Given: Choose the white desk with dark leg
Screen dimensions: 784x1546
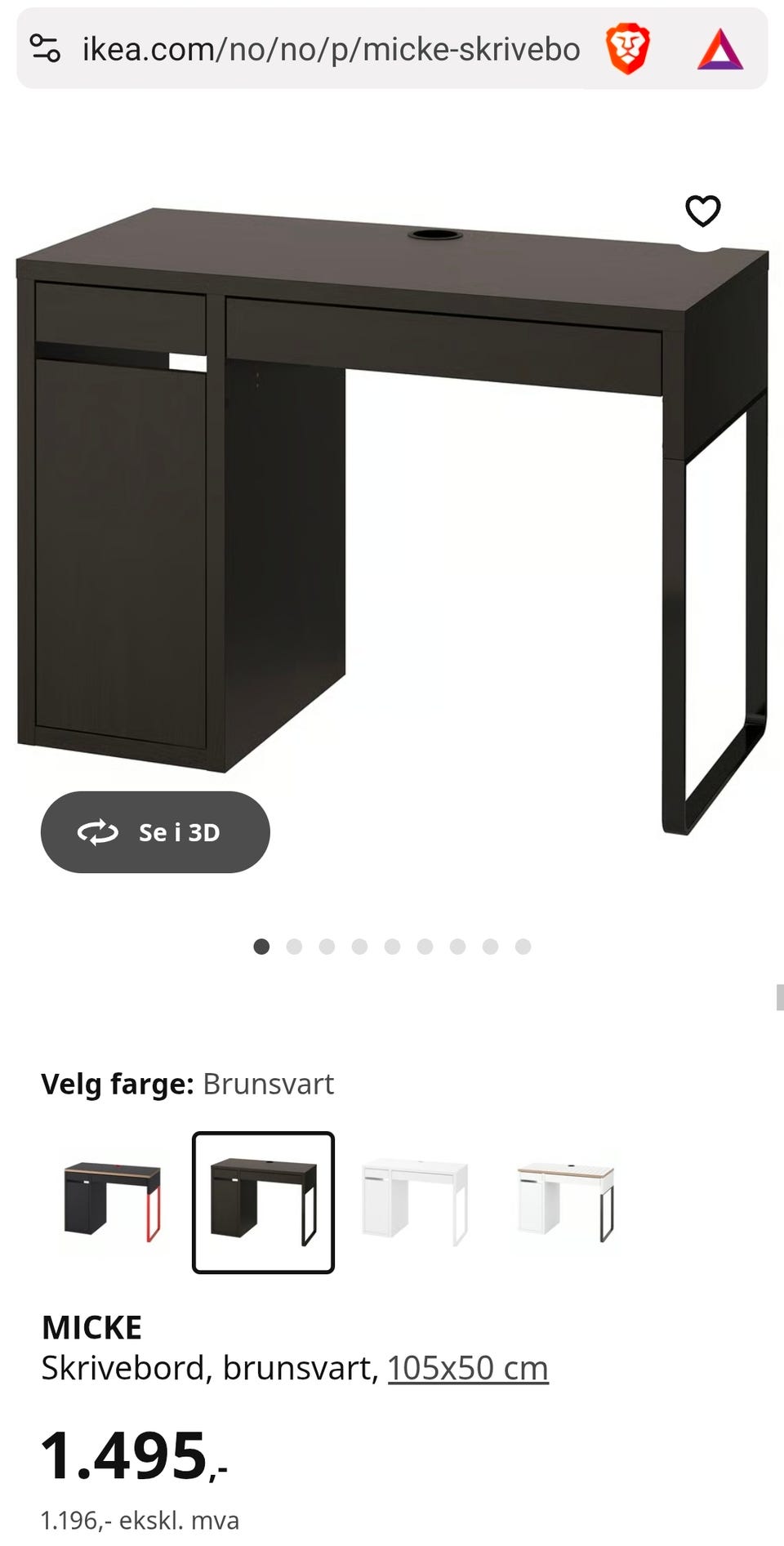Looking at the screenshot, I should pyautogui.click(x=565, y=1202).
